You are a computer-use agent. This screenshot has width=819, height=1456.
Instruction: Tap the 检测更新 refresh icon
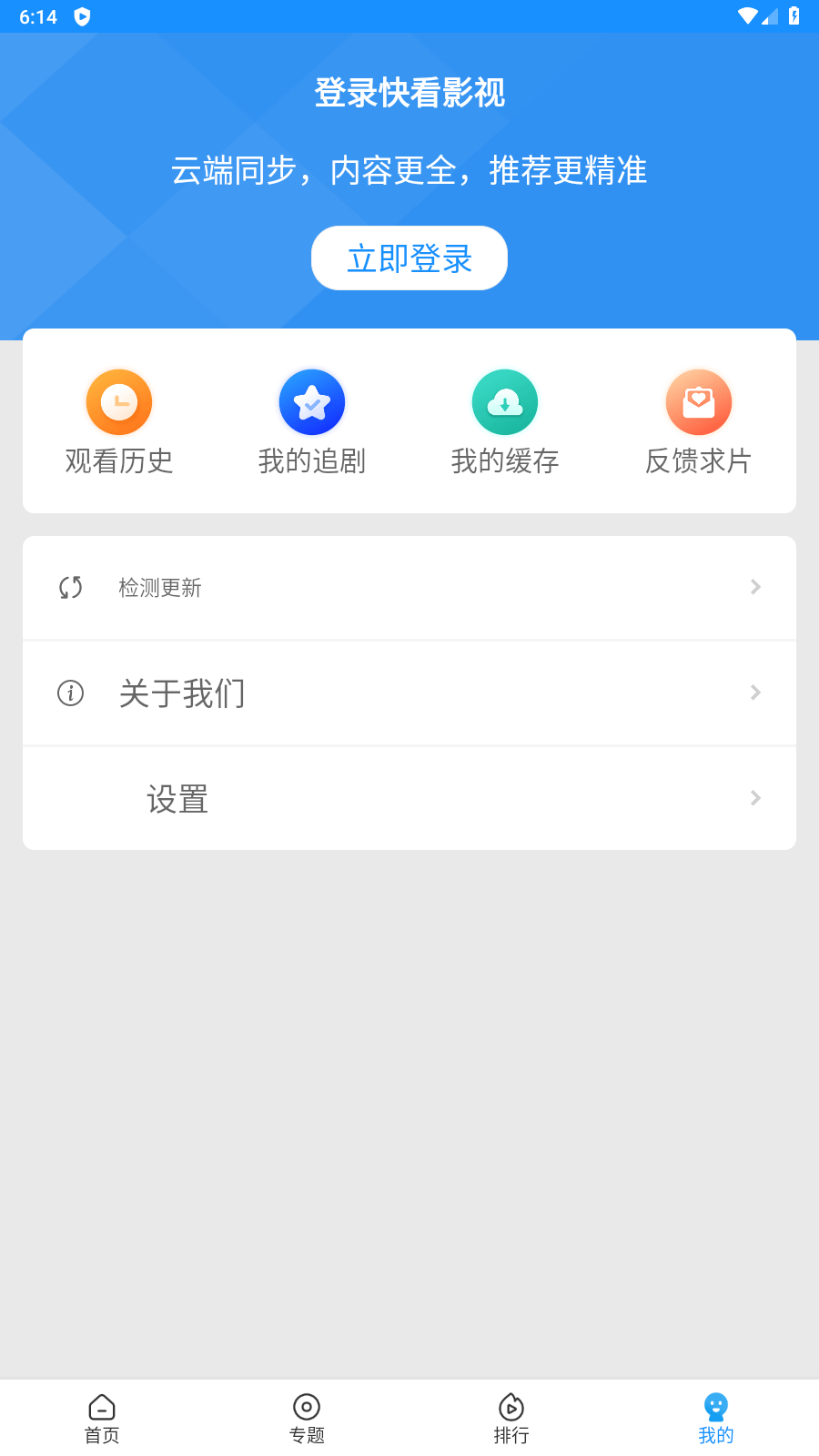pos(72,587)
